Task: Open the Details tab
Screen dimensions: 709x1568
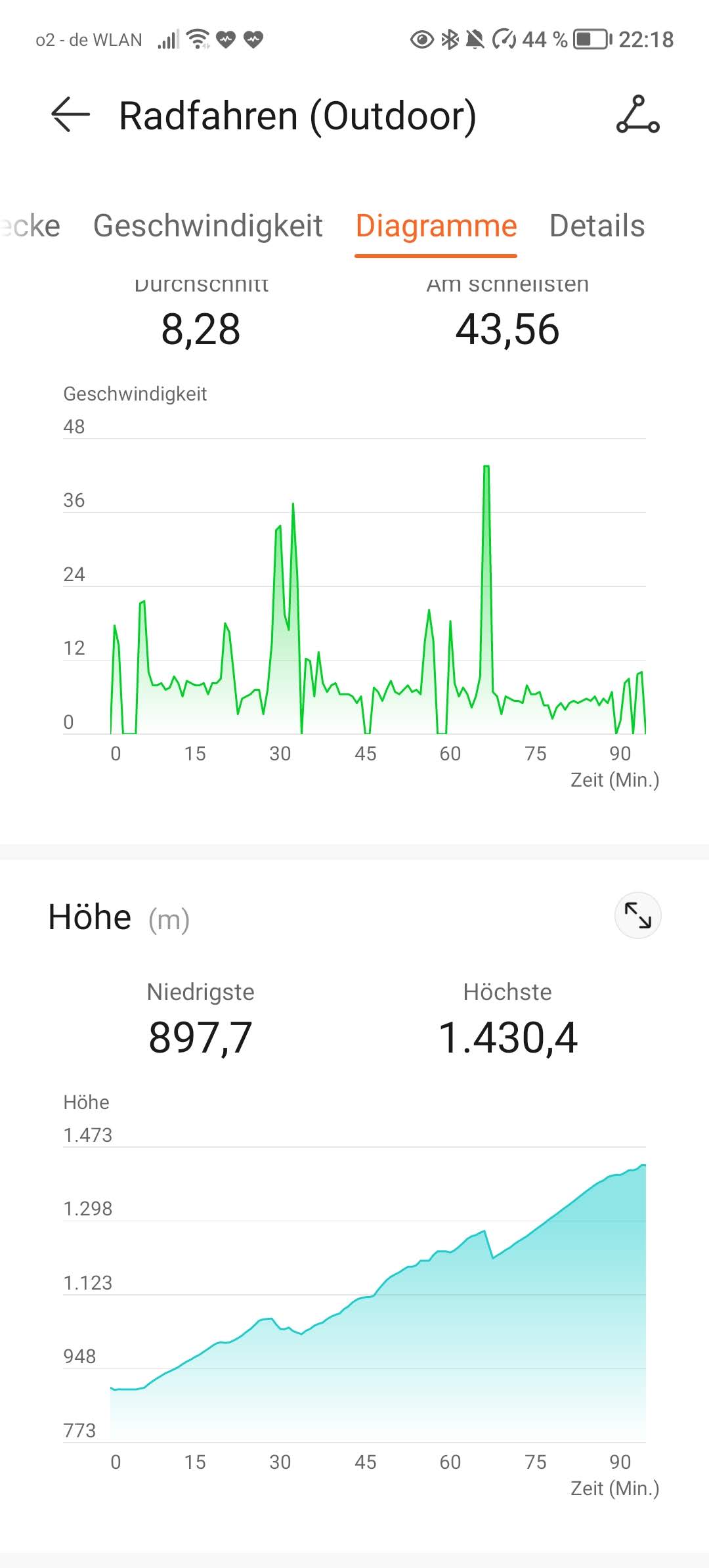Action: coord(597,226)
